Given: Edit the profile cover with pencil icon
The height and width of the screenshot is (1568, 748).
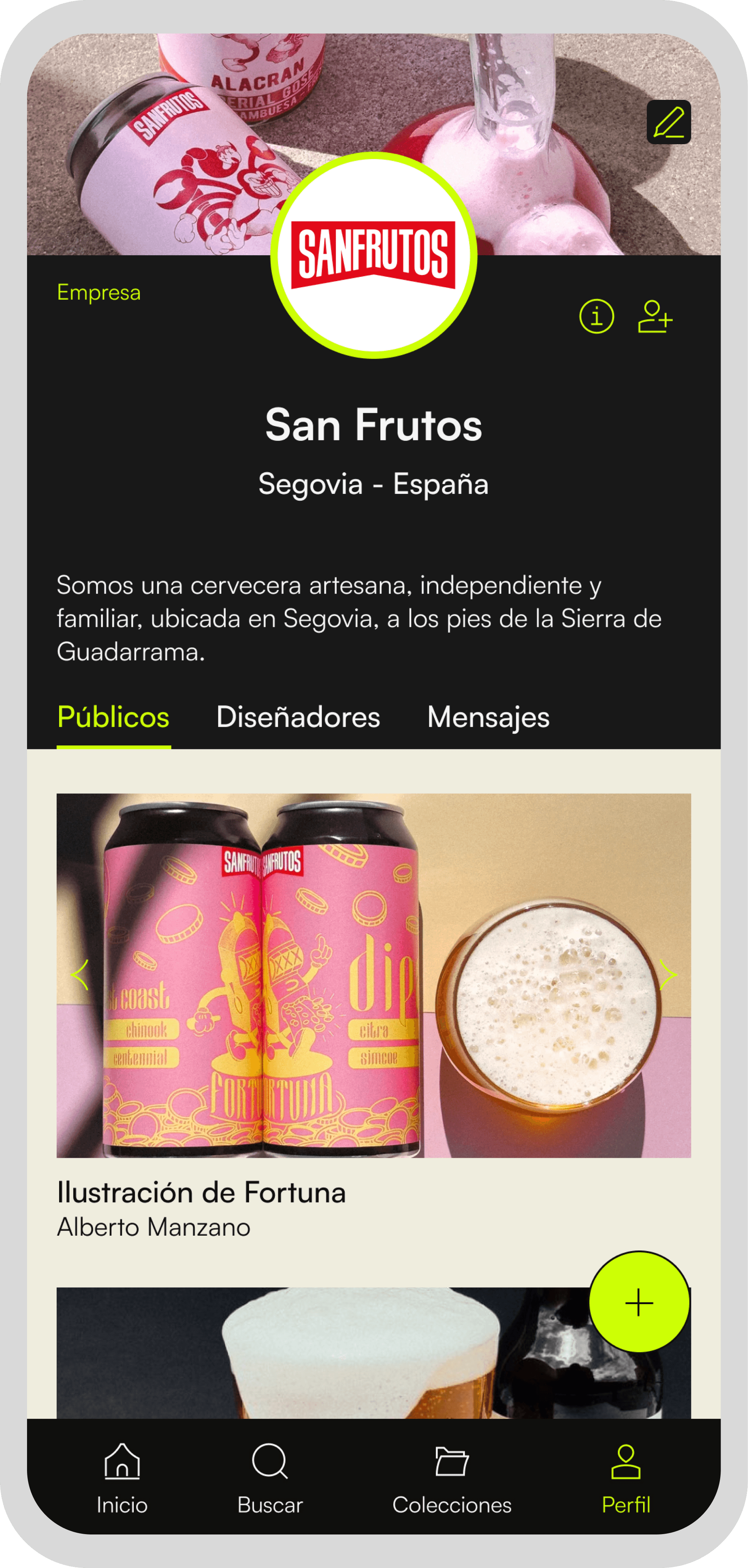Looking at the screenshot, I should click(x=668, y=122).
